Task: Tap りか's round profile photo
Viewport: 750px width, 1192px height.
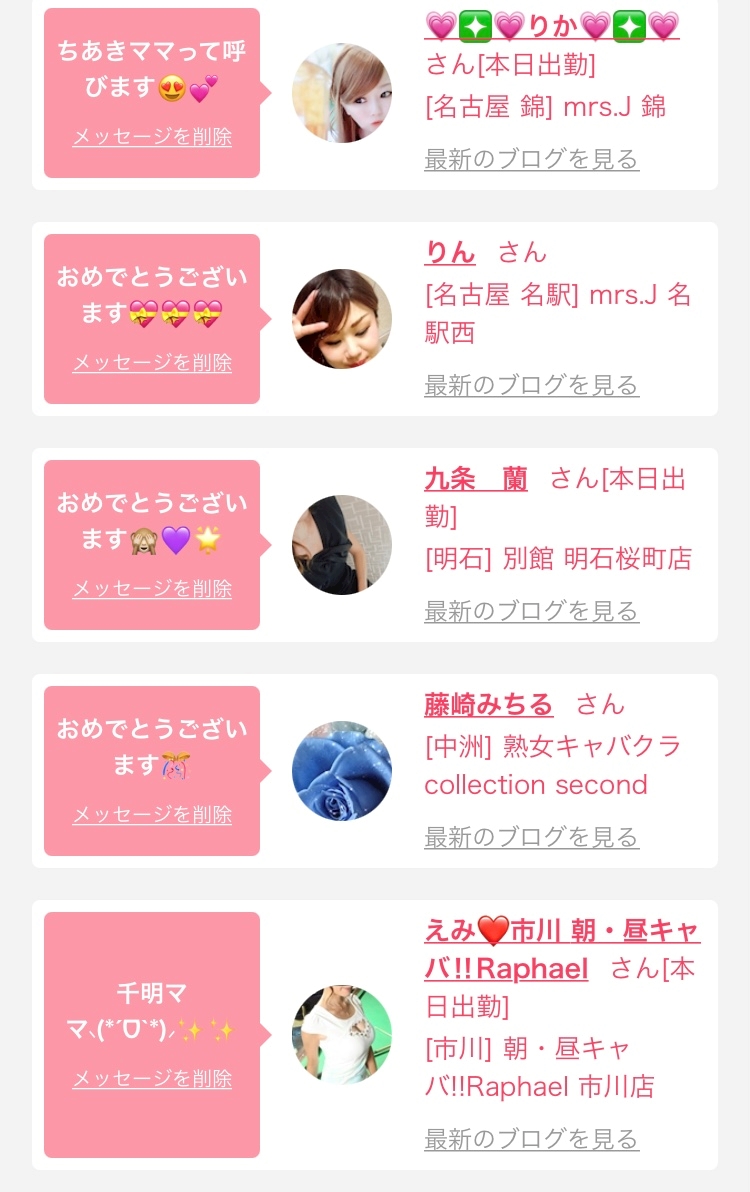Action: pos(342,93)
